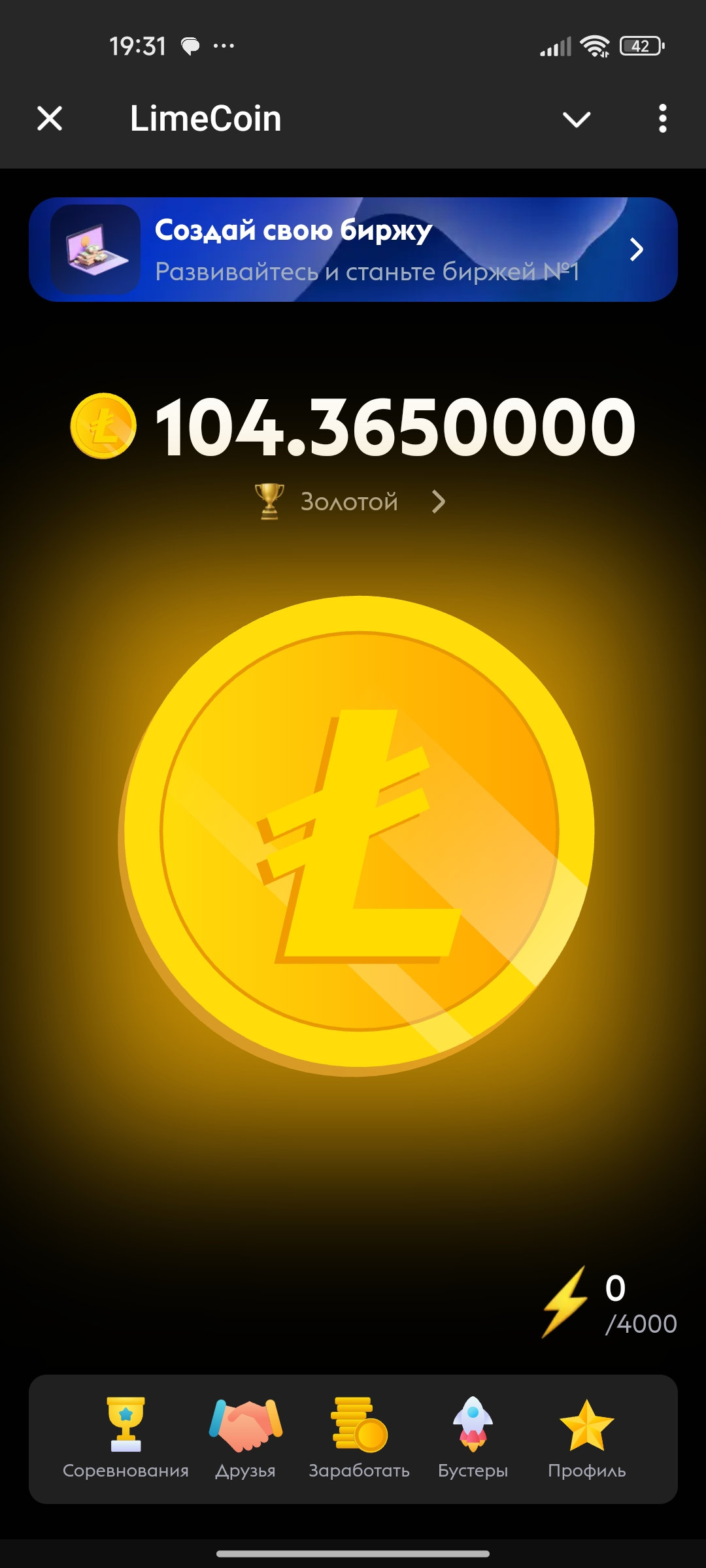
Task: Select the Бустеры tab
Action: [473, 1437]
